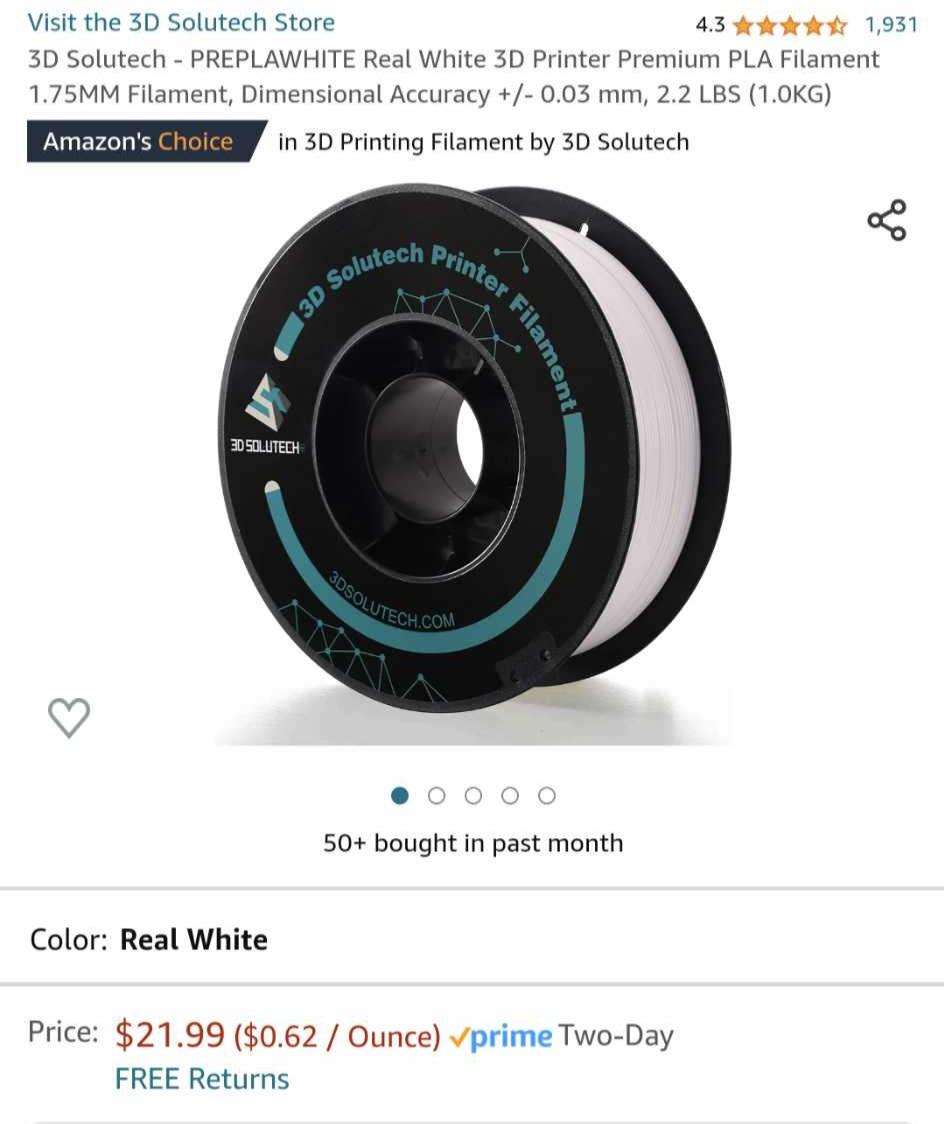
Task: Jump to the second image dot
Action: pos(436,795)
